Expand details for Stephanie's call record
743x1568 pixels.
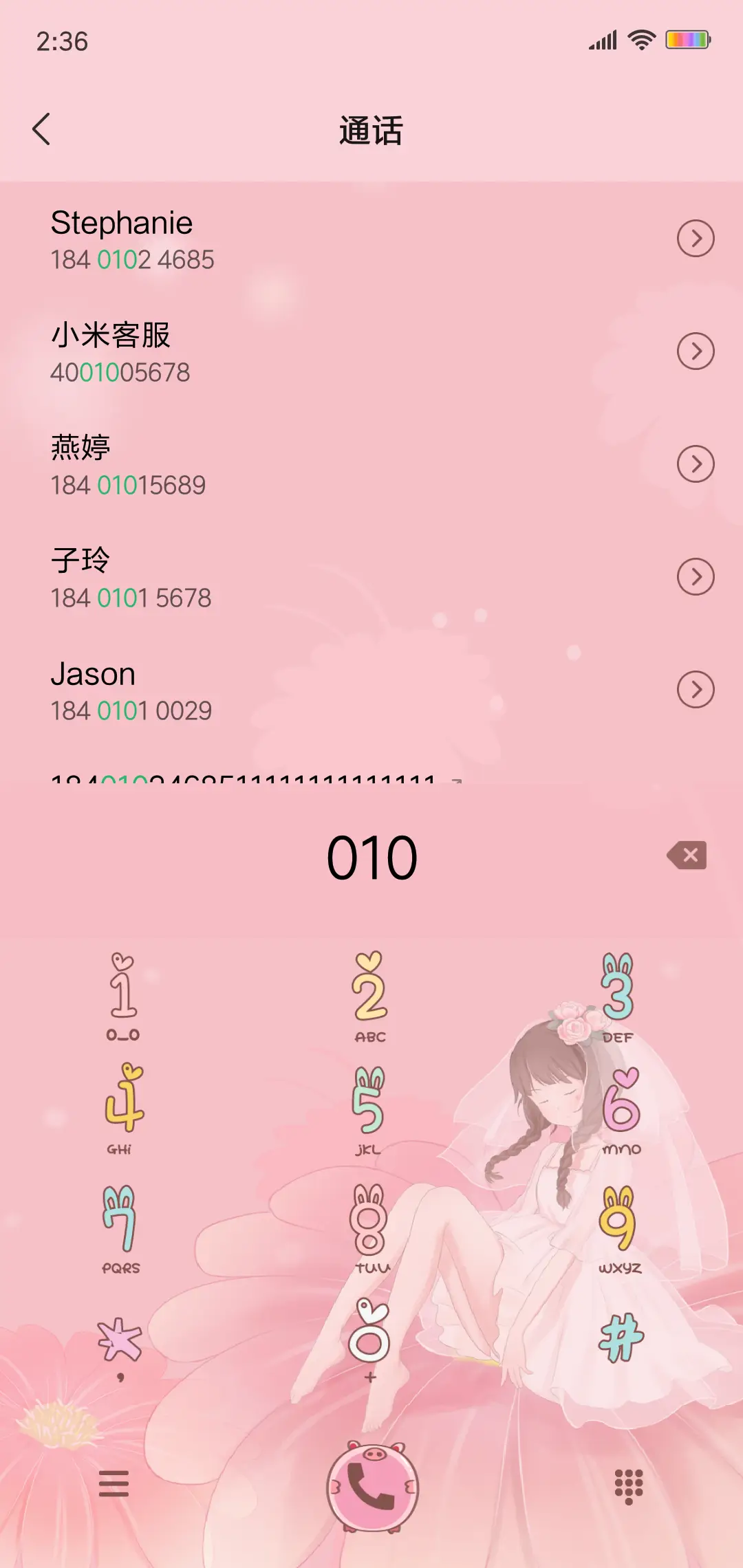coord(696,239)
